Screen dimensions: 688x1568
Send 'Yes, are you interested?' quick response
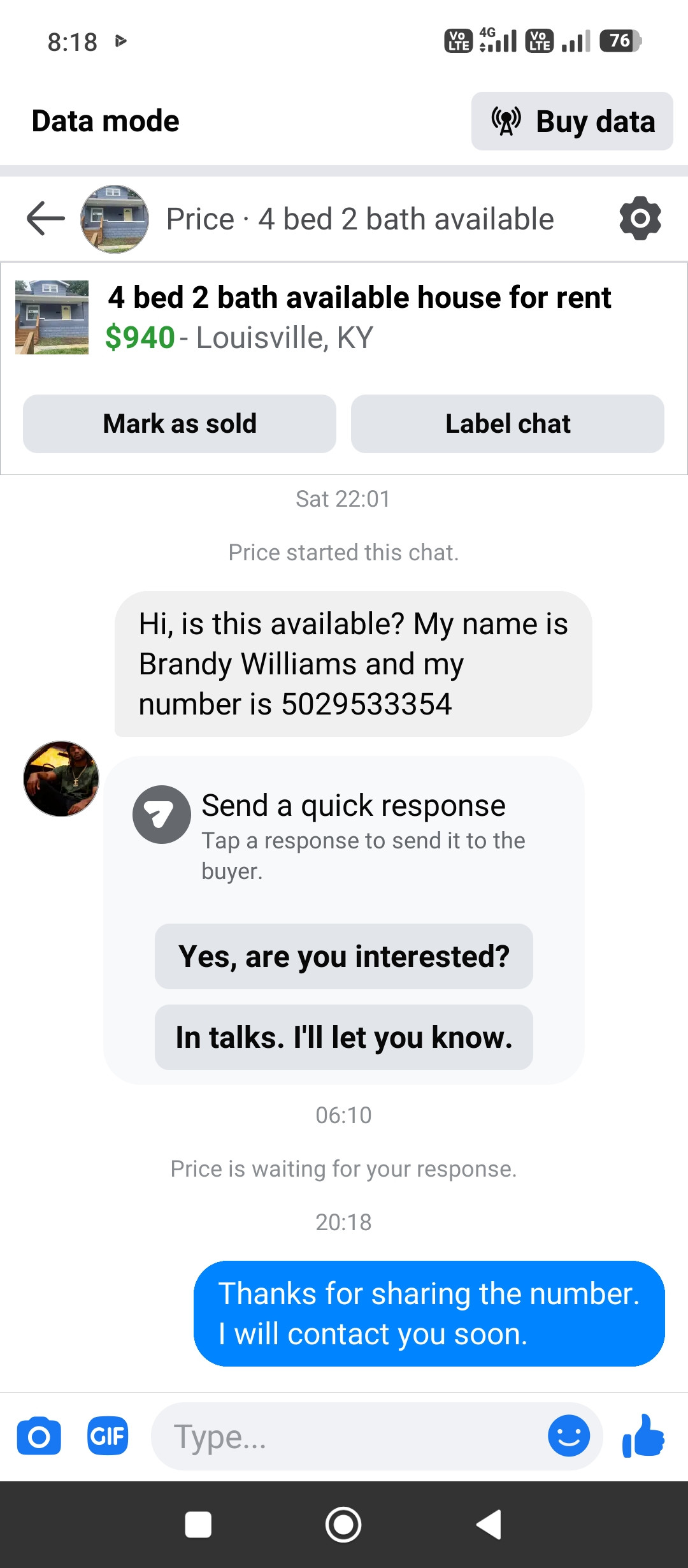coord(344,956)
